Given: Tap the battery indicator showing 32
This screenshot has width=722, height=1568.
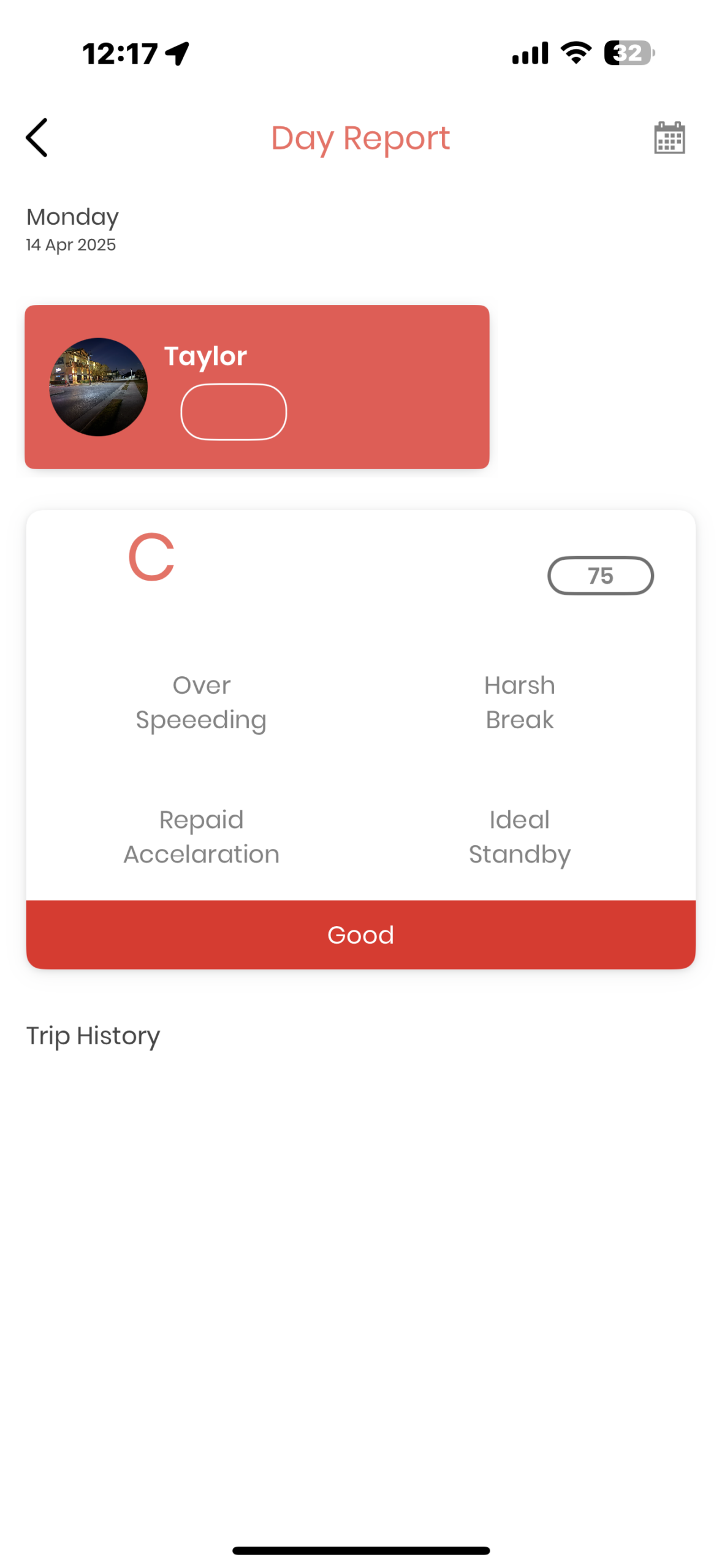Looking at the screenshot, I should (x=626, y=54).
